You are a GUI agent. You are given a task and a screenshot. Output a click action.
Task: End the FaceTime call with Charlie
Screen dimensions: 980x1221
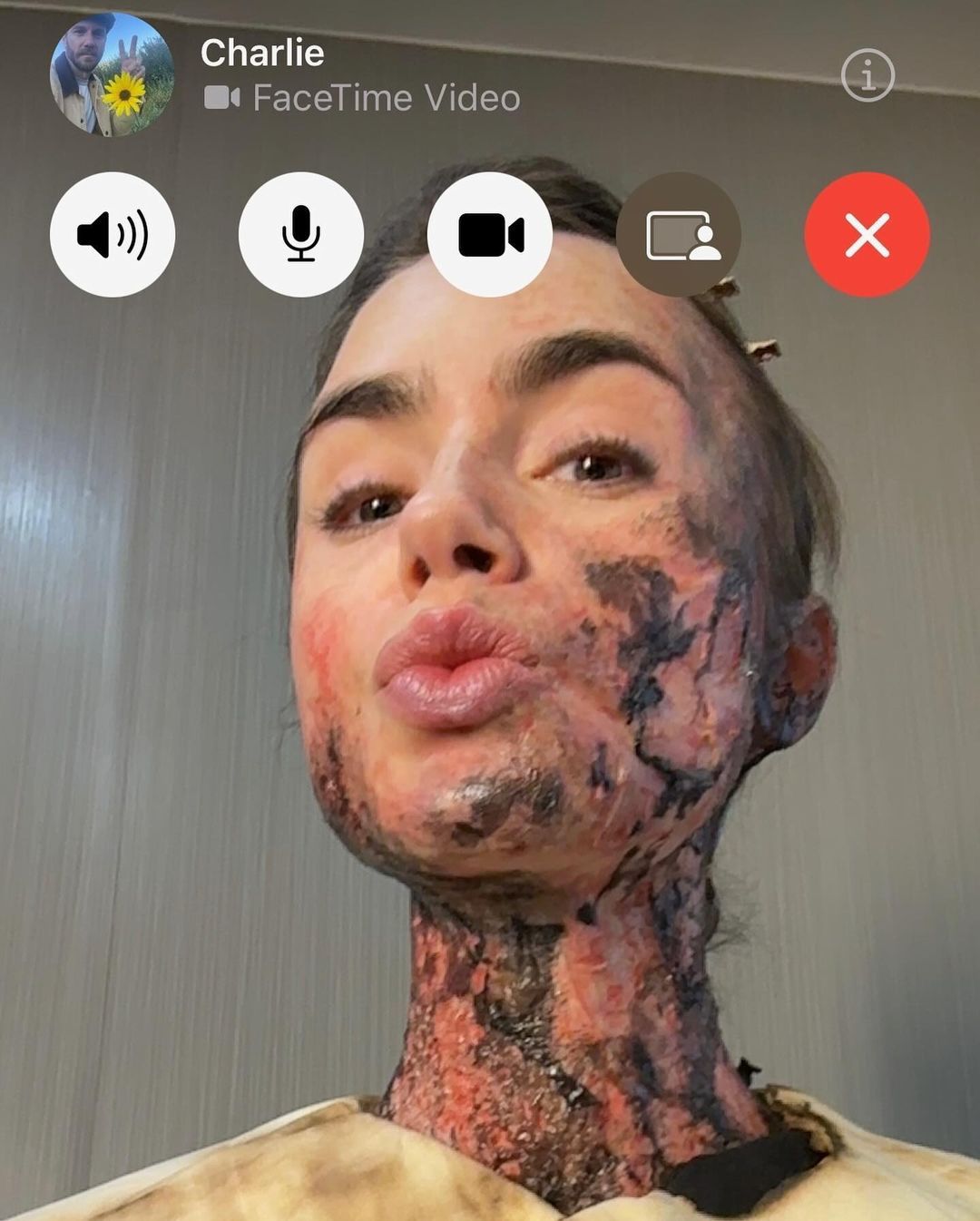867,235
